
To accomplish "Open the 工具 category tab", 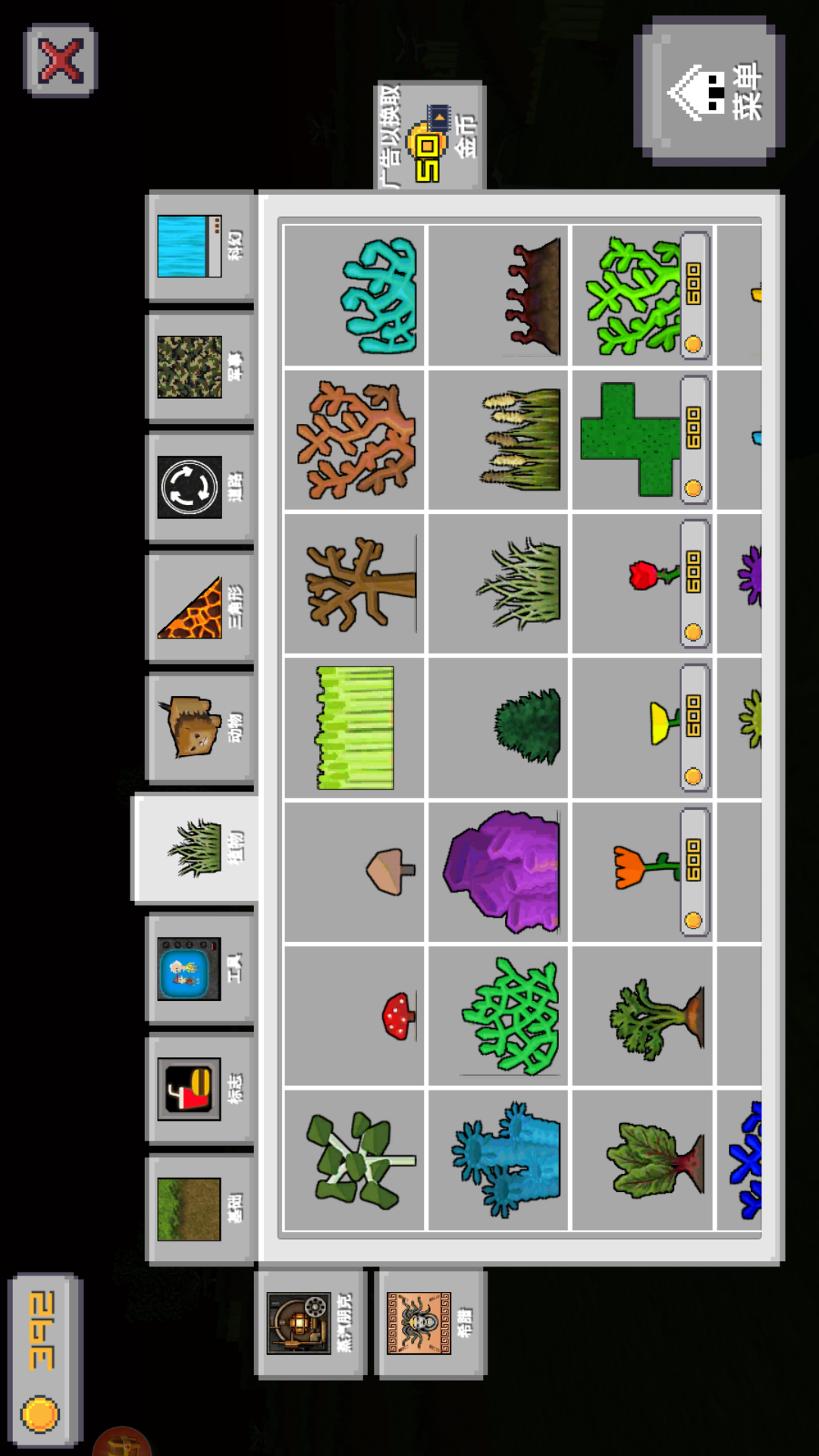I will click(200, 968).
